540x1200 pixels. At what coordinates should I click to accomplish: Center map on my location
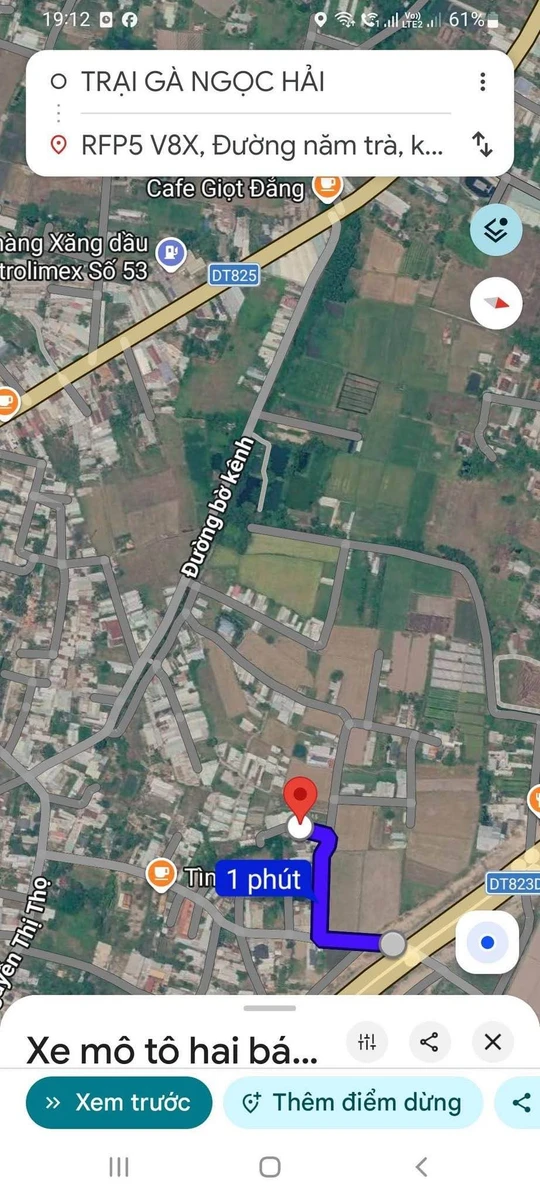487,942
